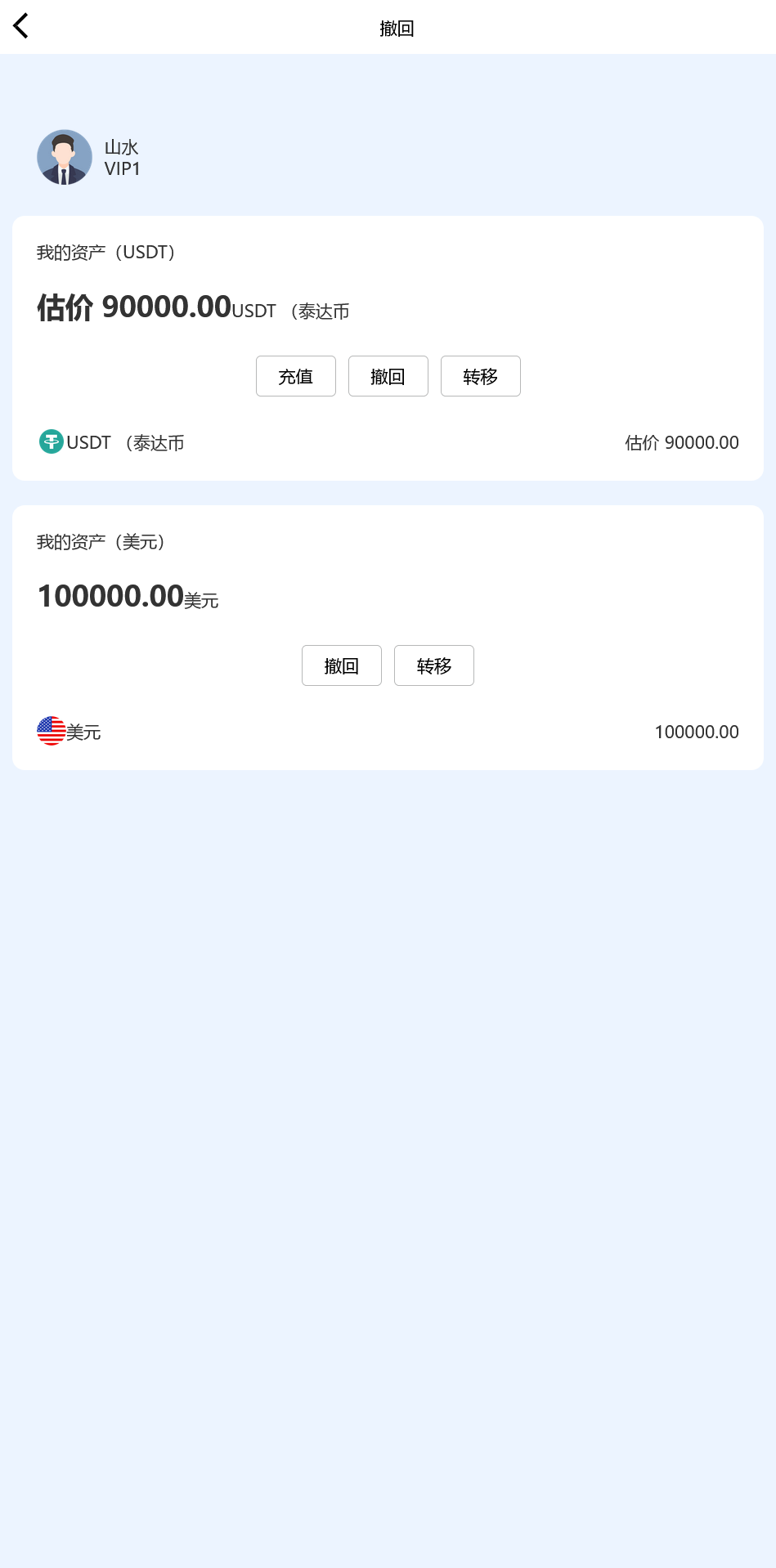Select the 撤回 page title
This screenshot has width=776, height=1568.
pos(397,27)
